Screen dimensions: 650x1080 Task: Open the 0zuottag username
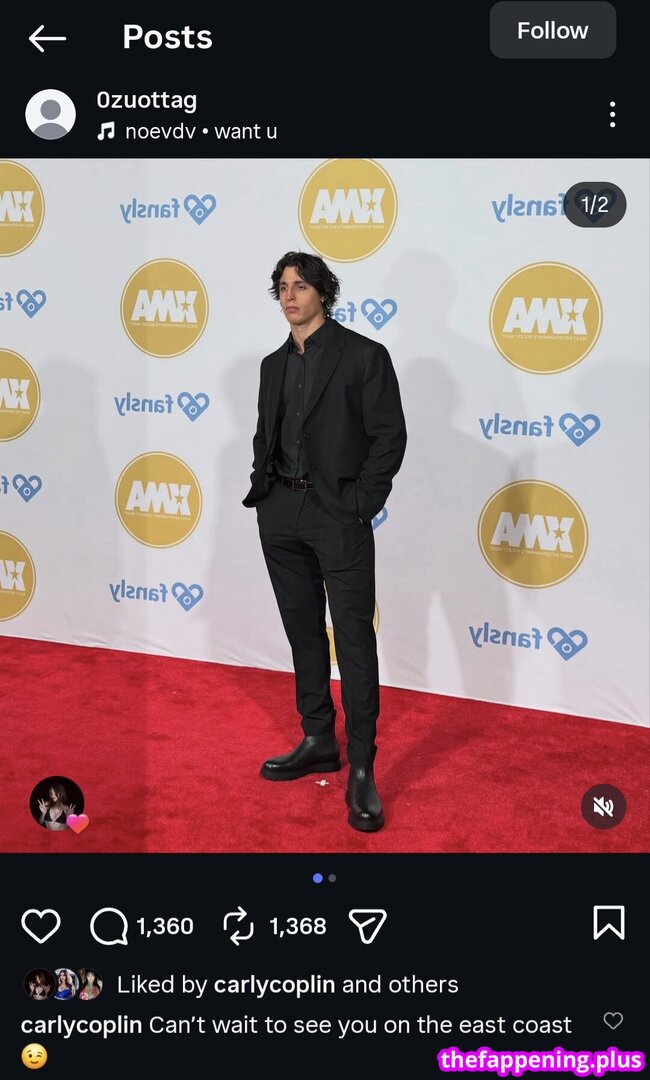[146, 100]
